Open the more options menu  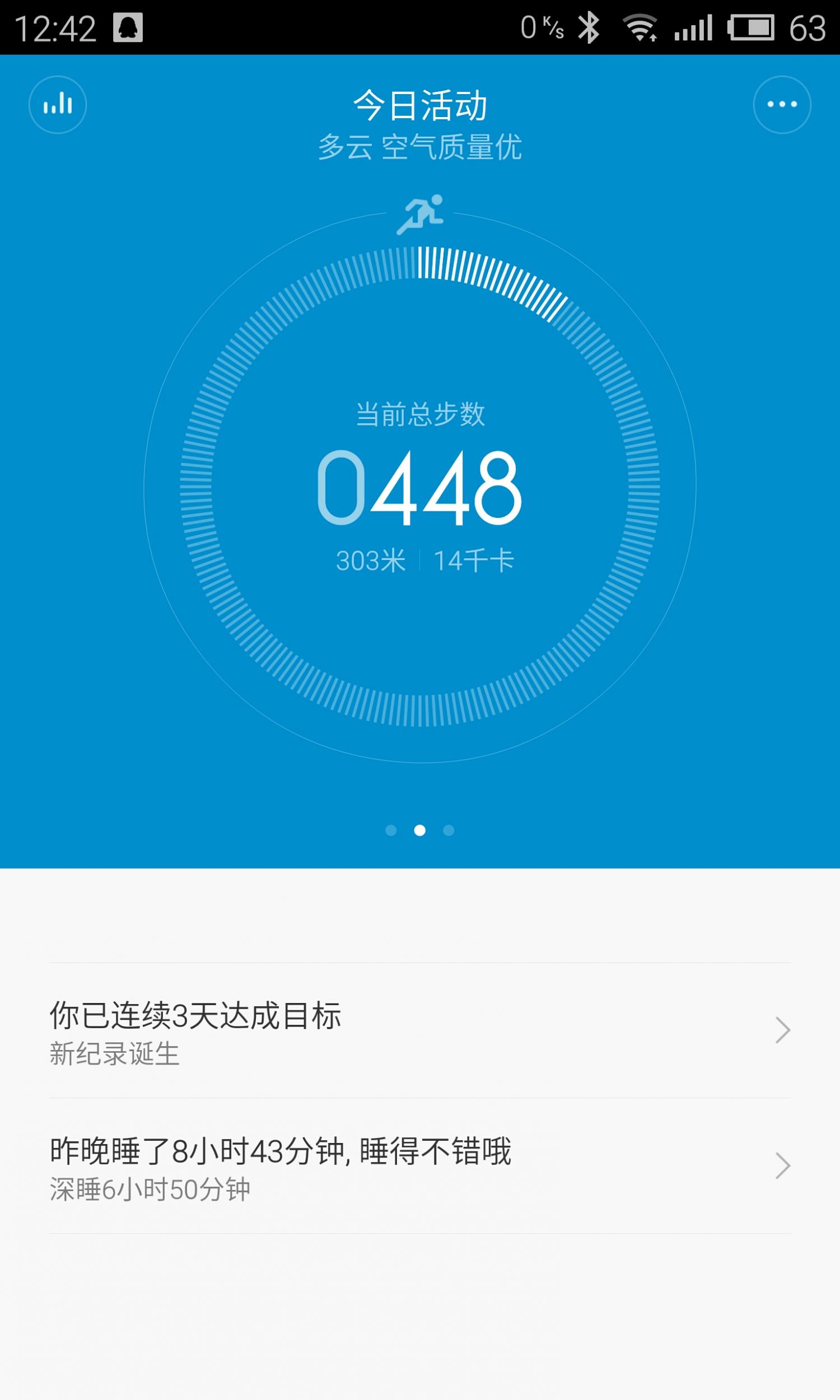coord(782,104)
